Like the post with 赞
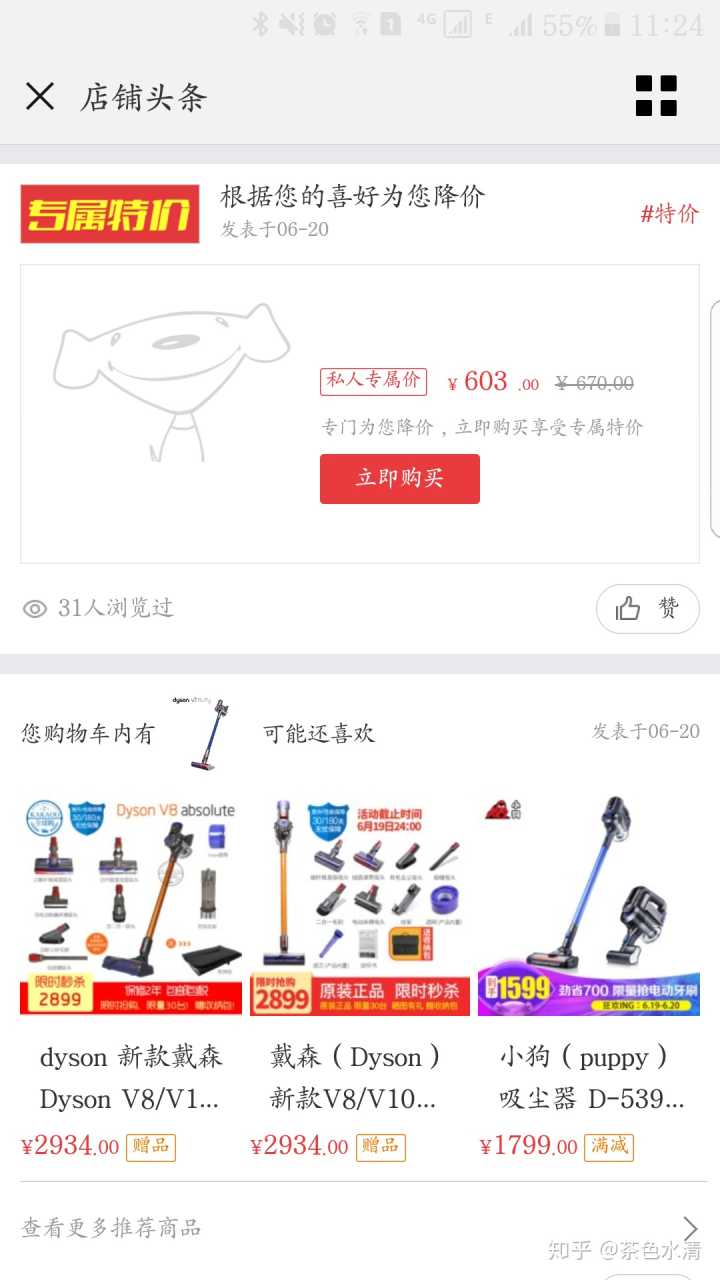This screenshot has height=1280, width=720. click(x=647, y=608)
